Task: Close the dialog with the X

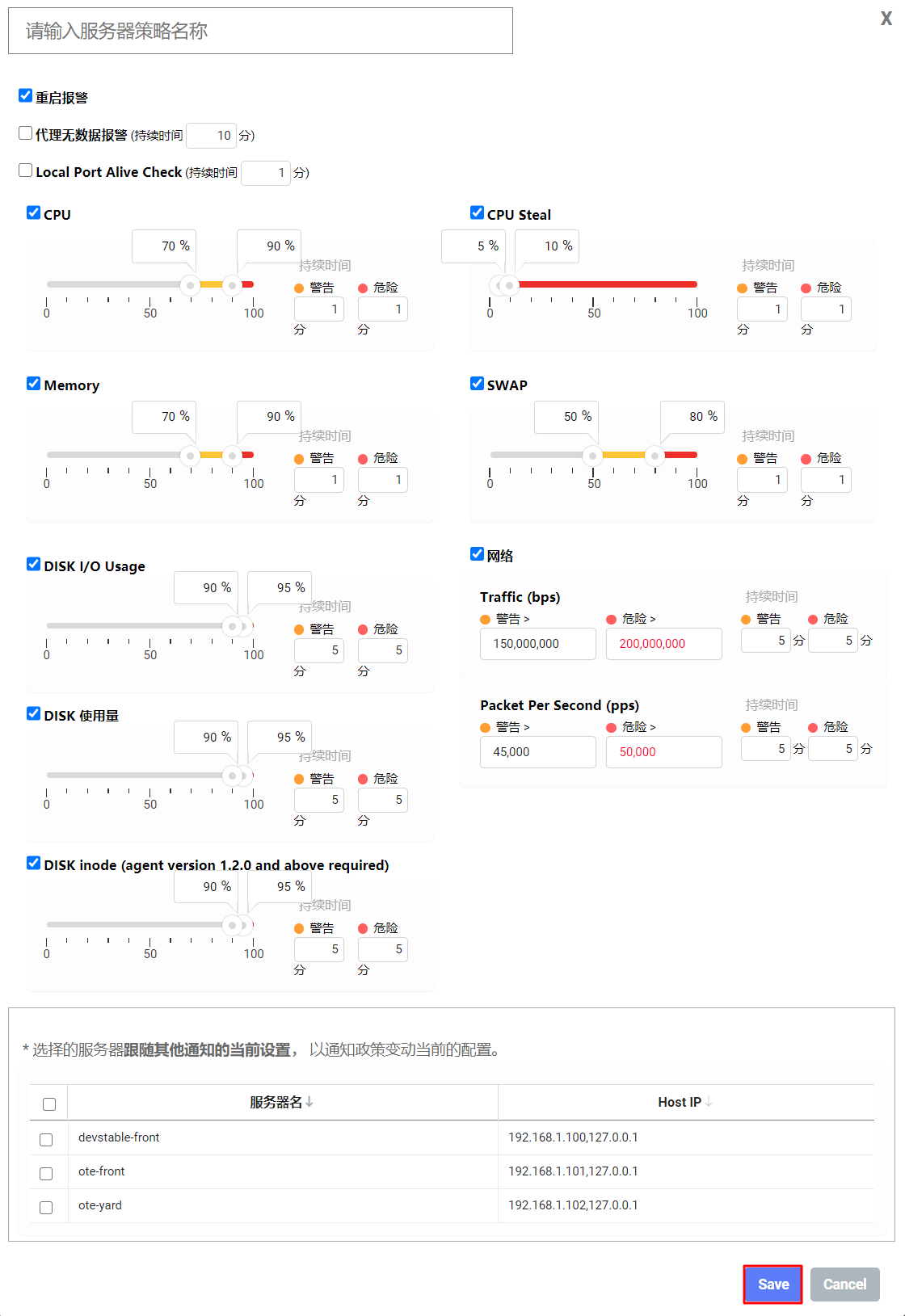Action: (x=886, y=19)
